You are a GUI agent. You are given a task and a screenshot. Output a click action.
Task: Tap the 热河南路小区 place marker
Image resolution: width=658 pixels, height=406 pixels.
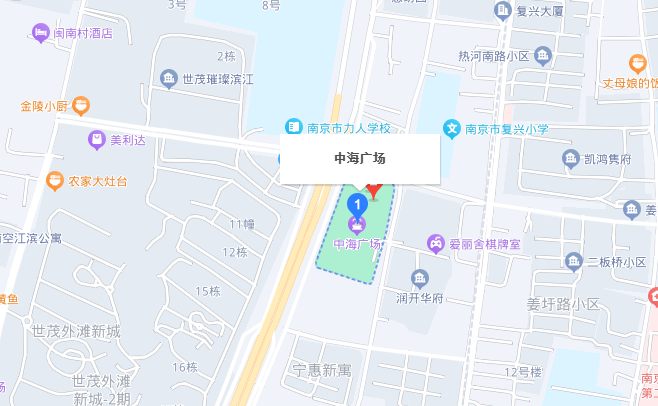pyautogui.click(x=543, y=55)
